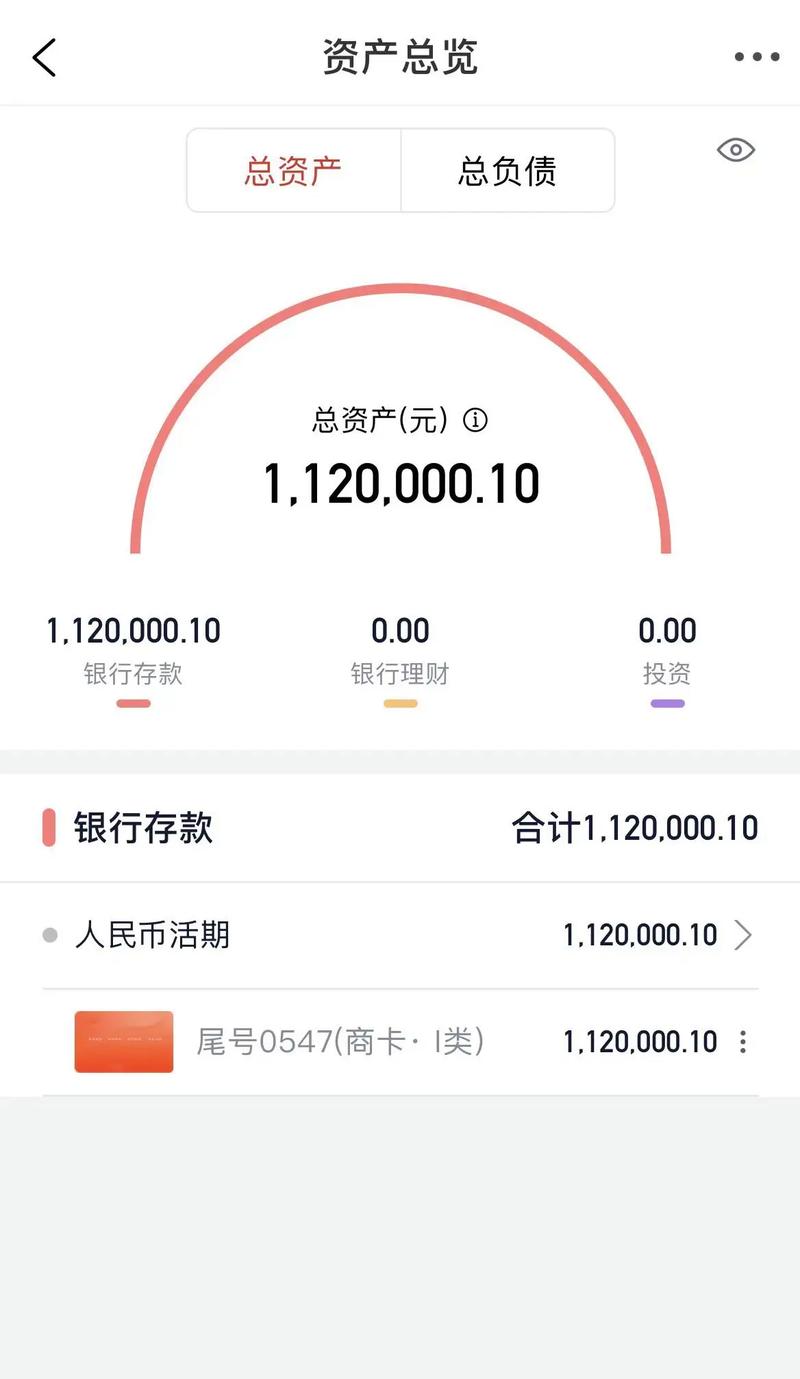Tap the orange bank card thumbnail
800x1379 pixels.
click(x=123, y=1042)
